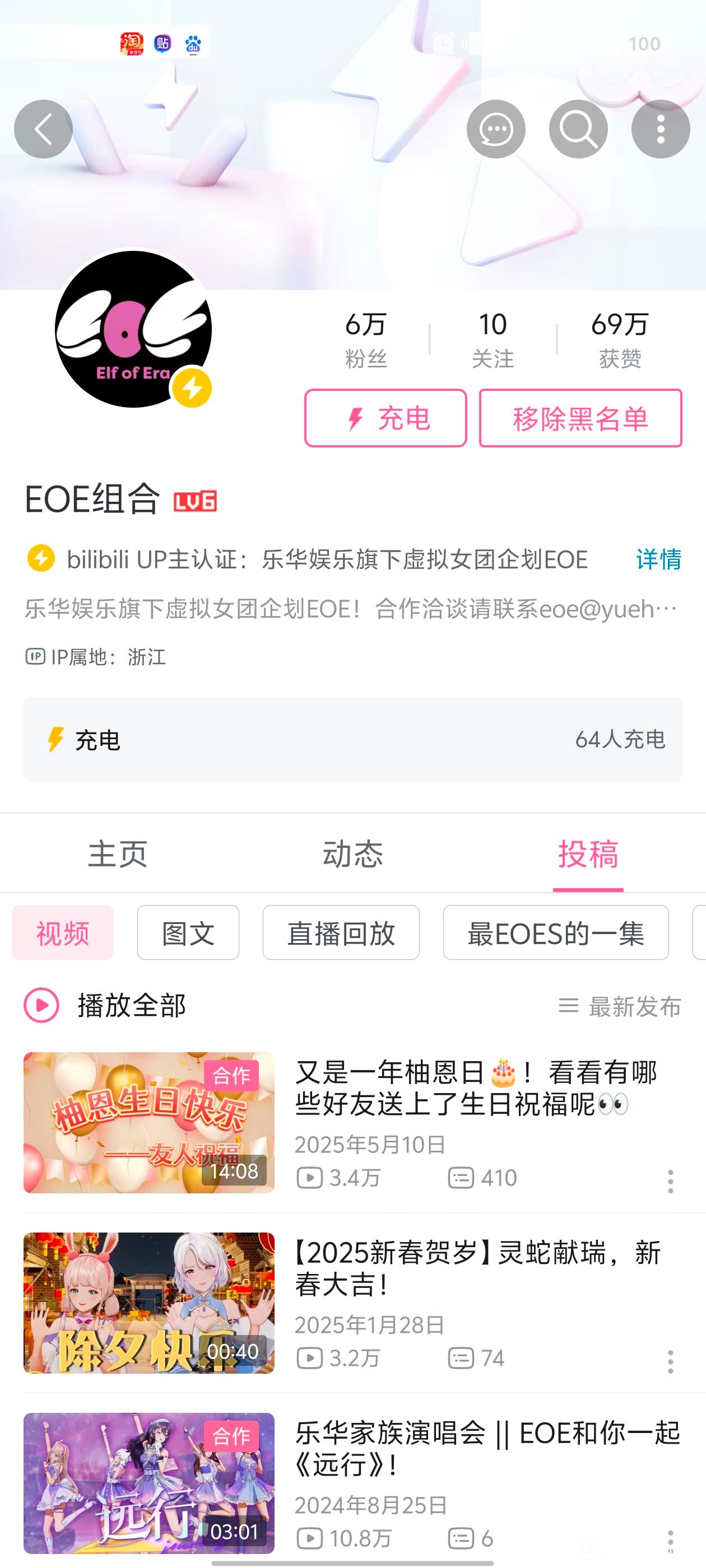Viewport: 706px width, 1568px height.
Task: Play all videos with 播放全部
Action: point(105,1006)
